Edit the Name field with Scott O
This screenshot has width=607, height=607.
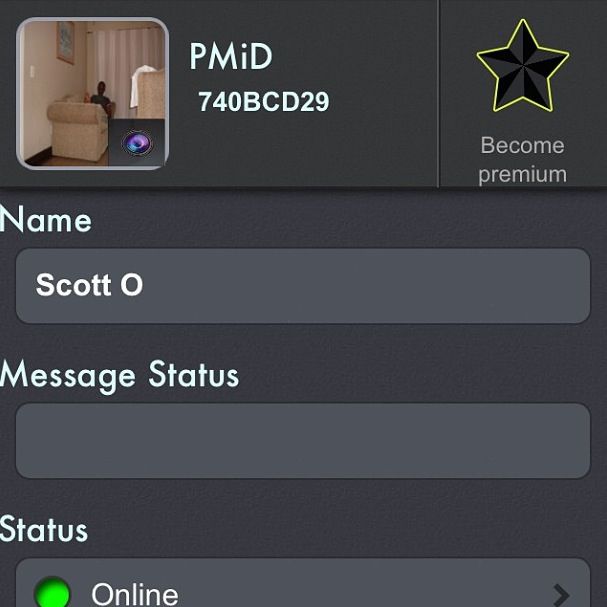303,286
